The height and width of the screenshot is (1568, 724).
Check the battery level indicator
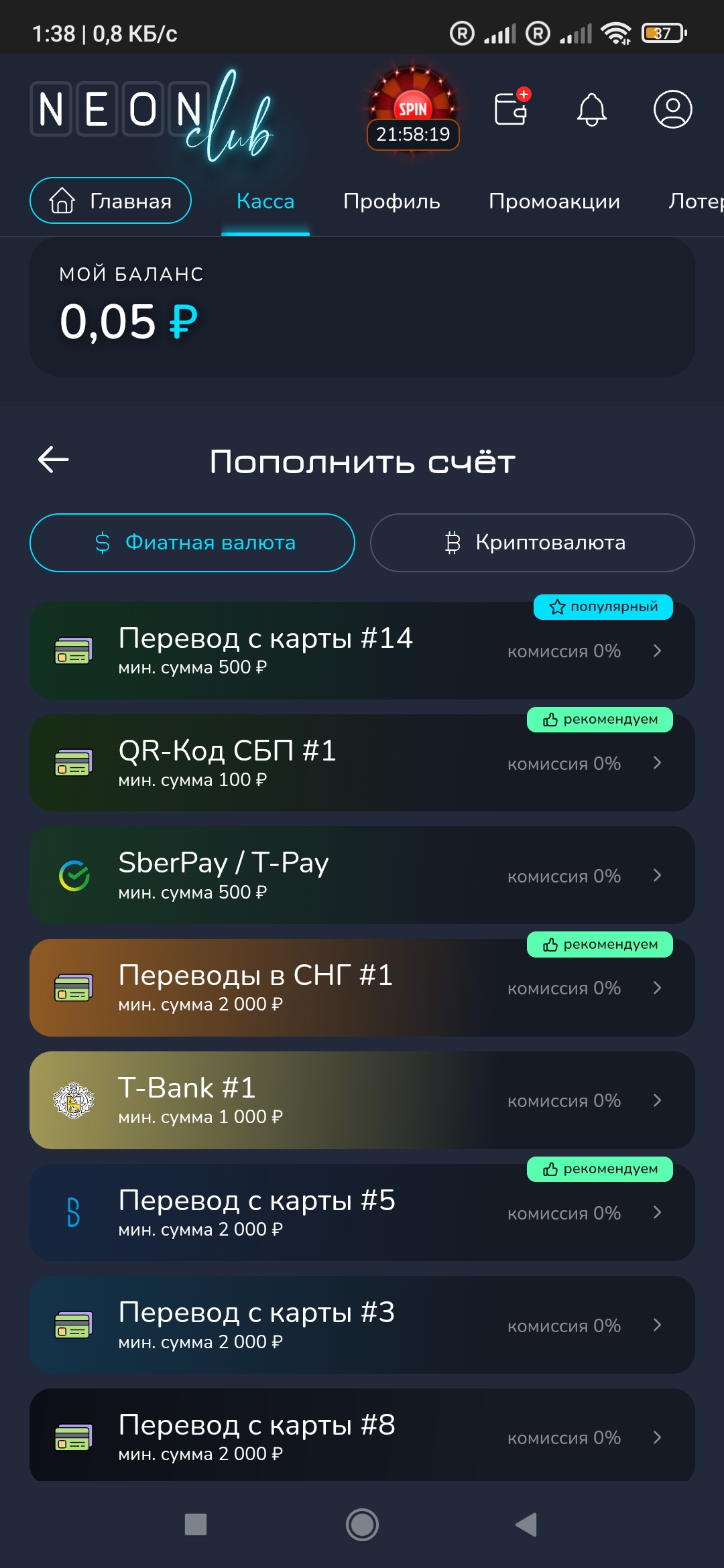[x=664, y=33]
